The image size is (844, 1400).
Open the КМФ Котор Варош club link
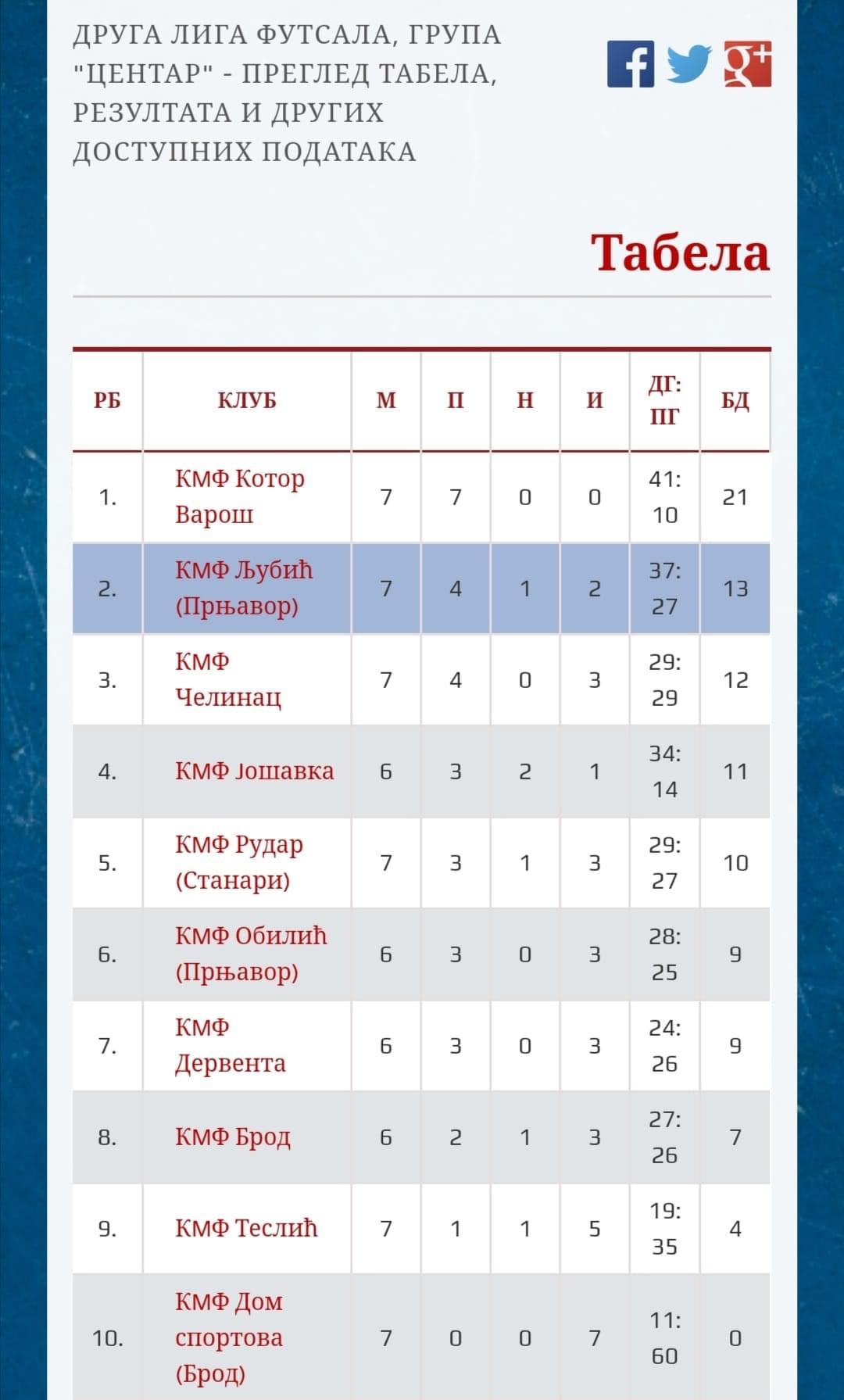(x=240, y=496)
